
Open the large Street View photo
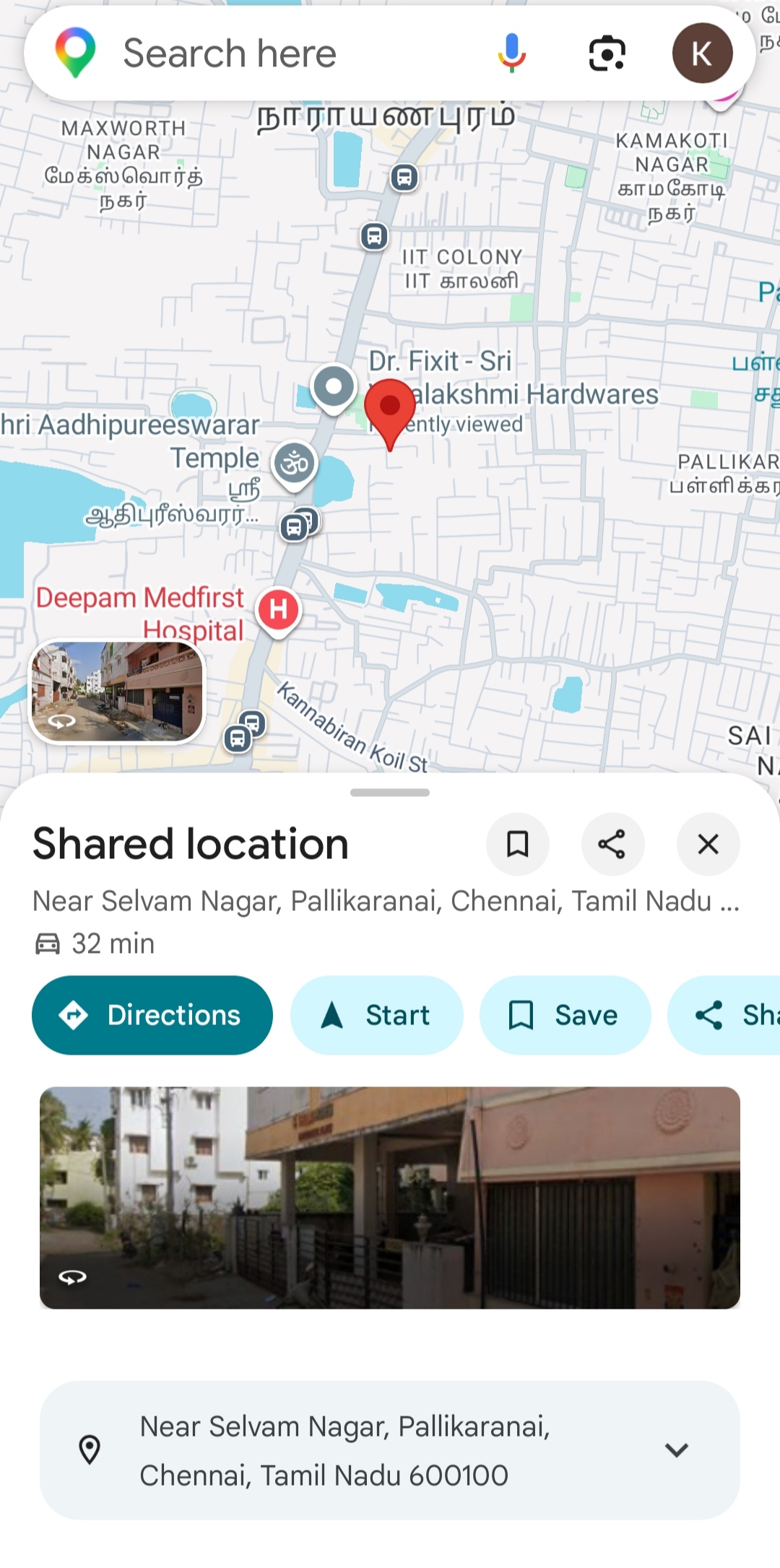[390, 1197]
